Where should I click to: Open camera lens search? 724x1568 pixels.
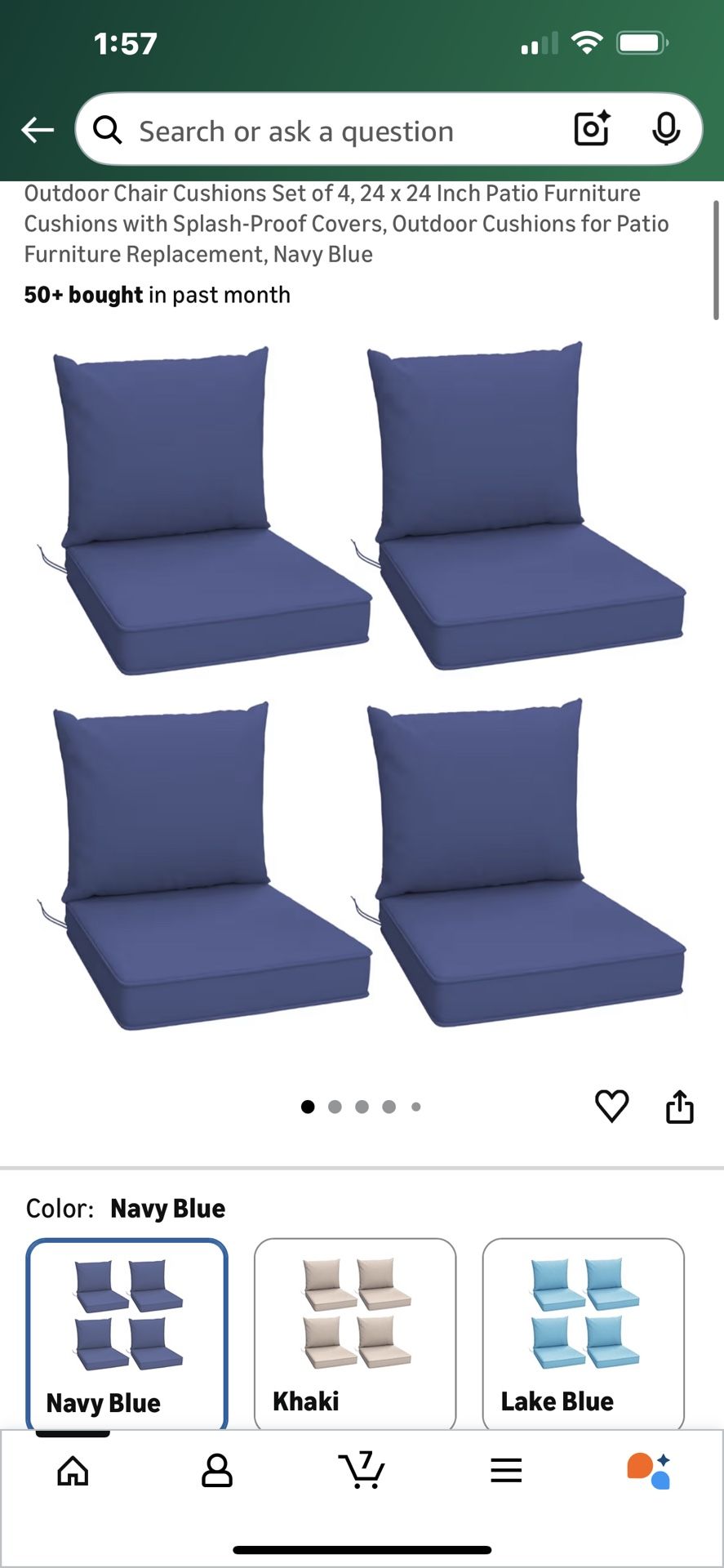coord(592,129)
